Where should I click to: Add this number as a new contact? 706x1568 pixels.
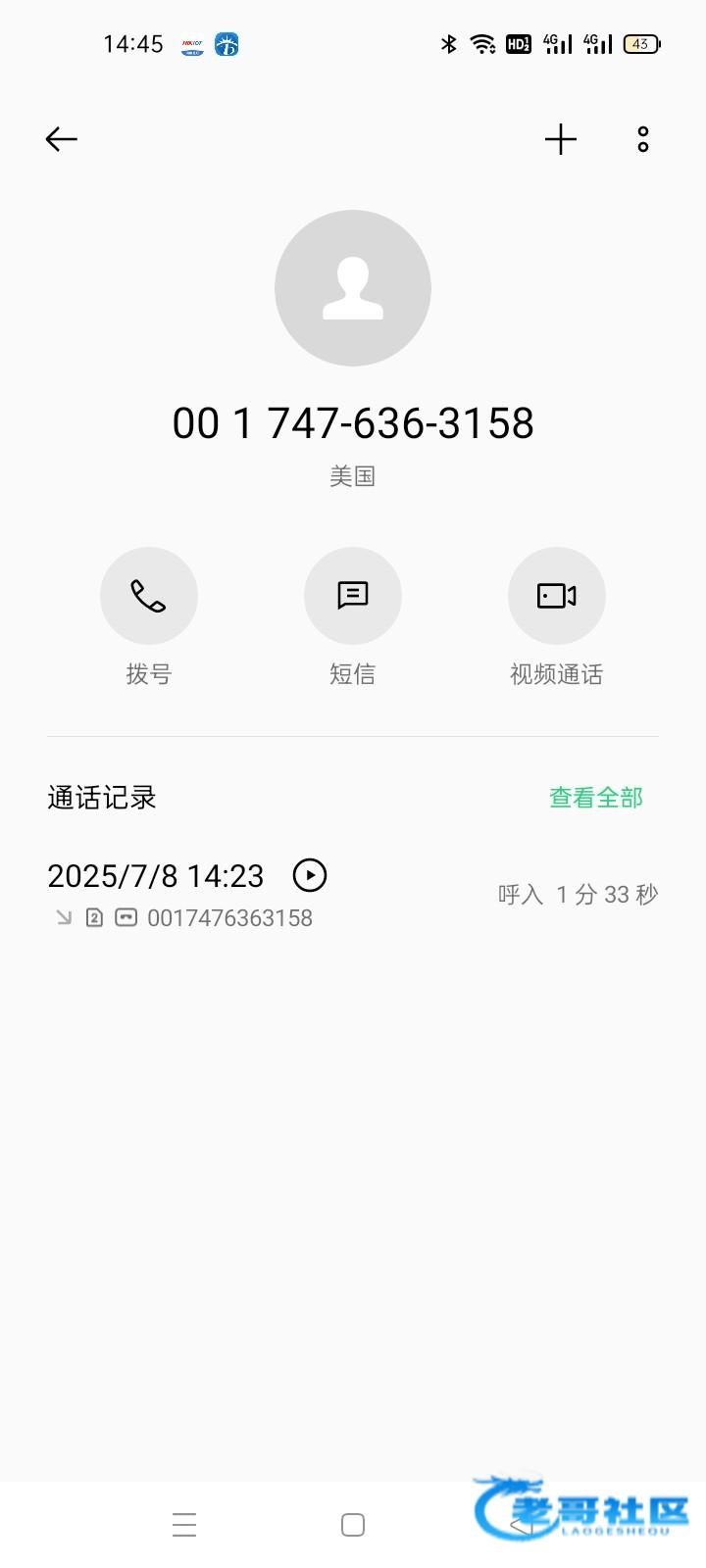[561, 139]
